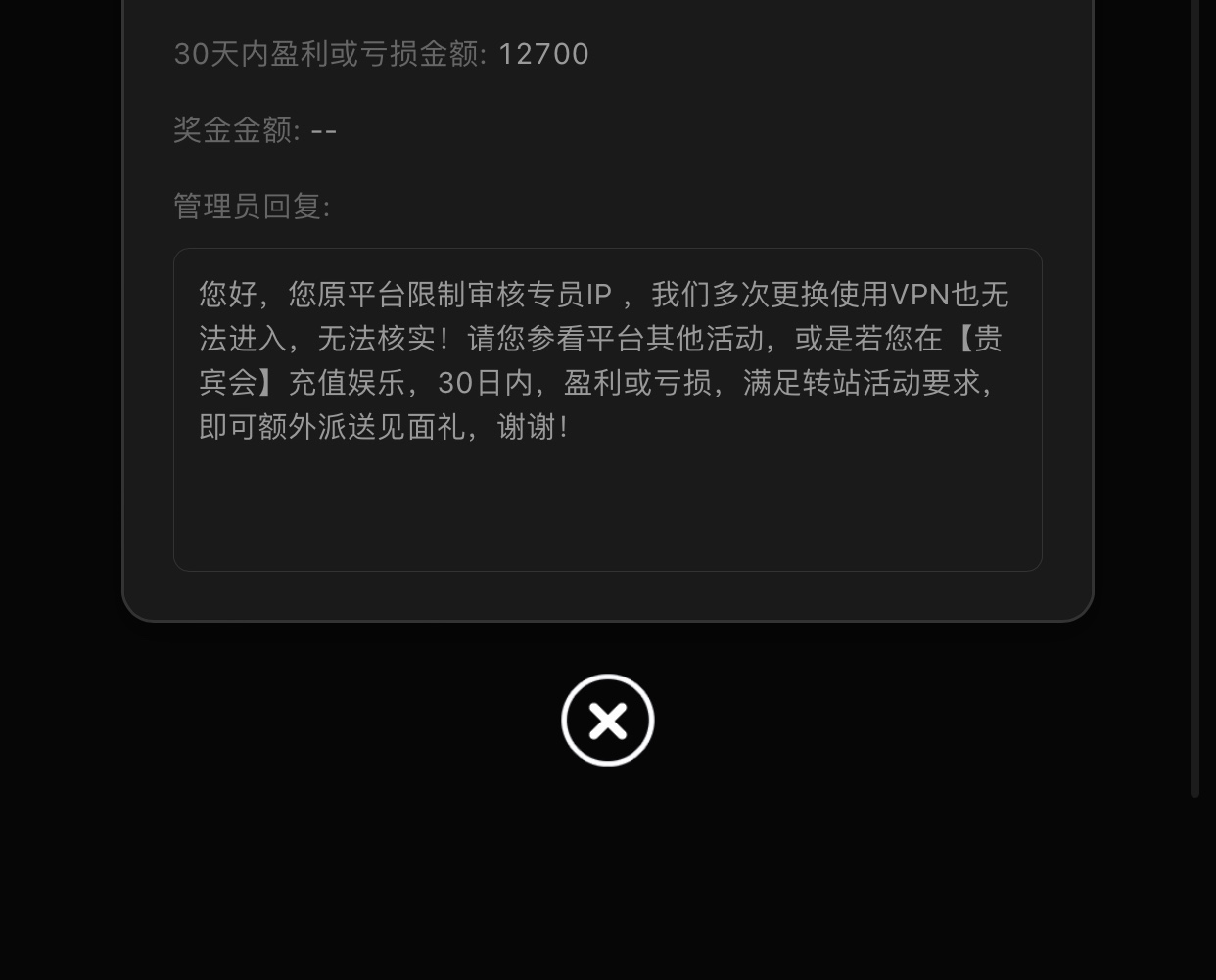Close the dialog with the X button

[607, 721]
